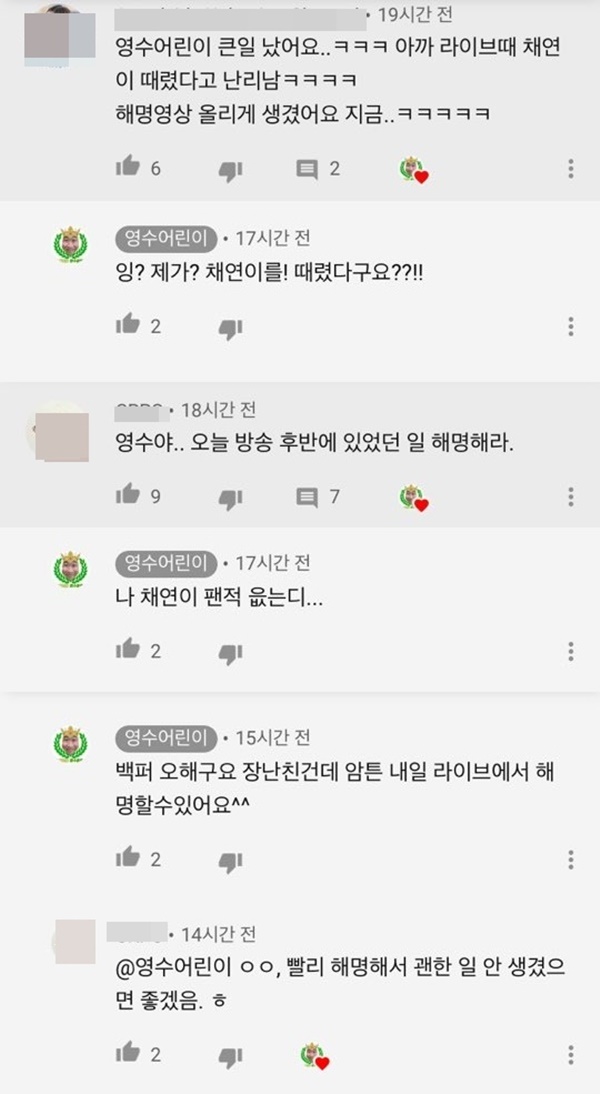Dislike the comment '영수야.. 오늘 방송 후반에'

click(230, 498)
